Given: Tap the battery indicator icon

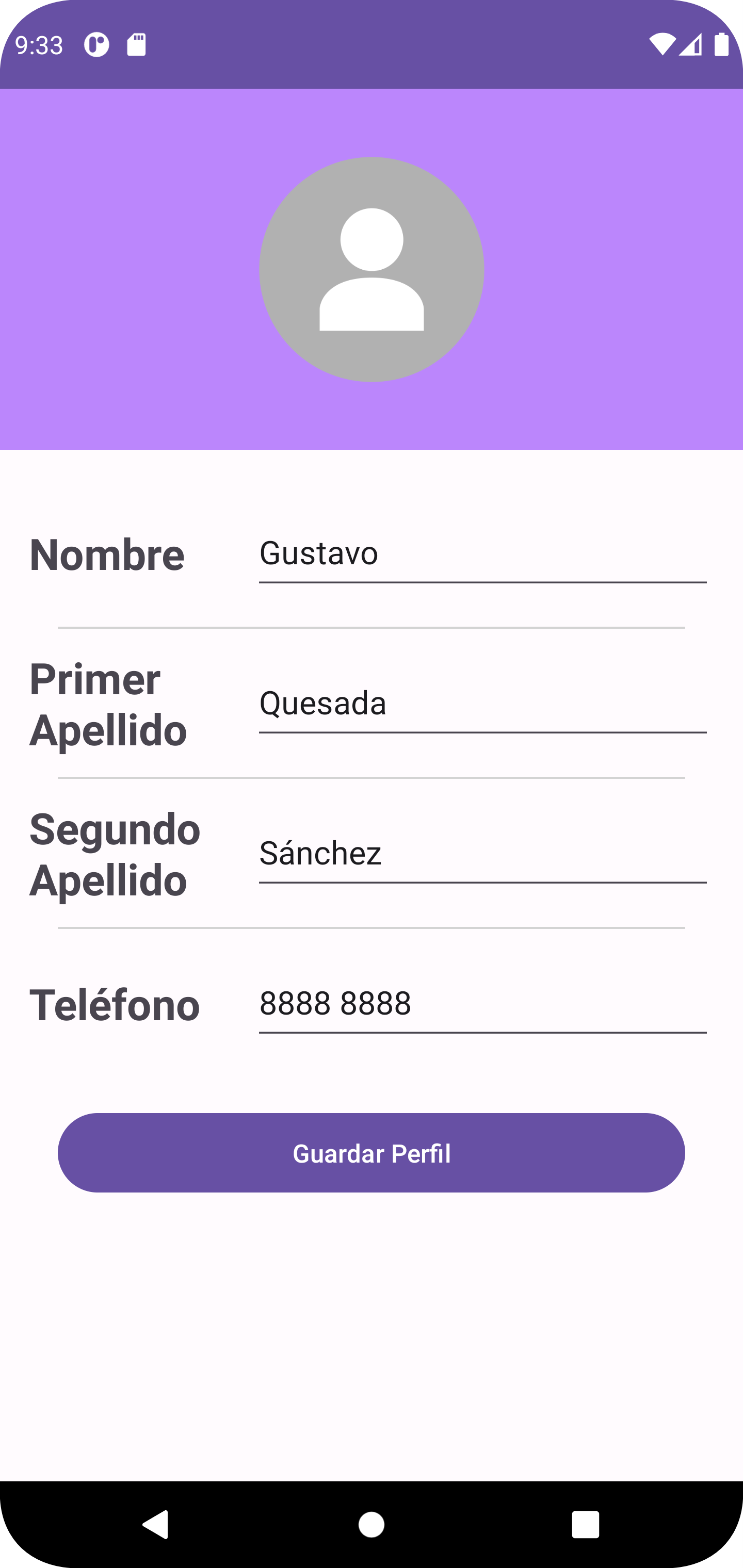Looking at the screenshot, I should pyautogui.click(x=723, y=43).
